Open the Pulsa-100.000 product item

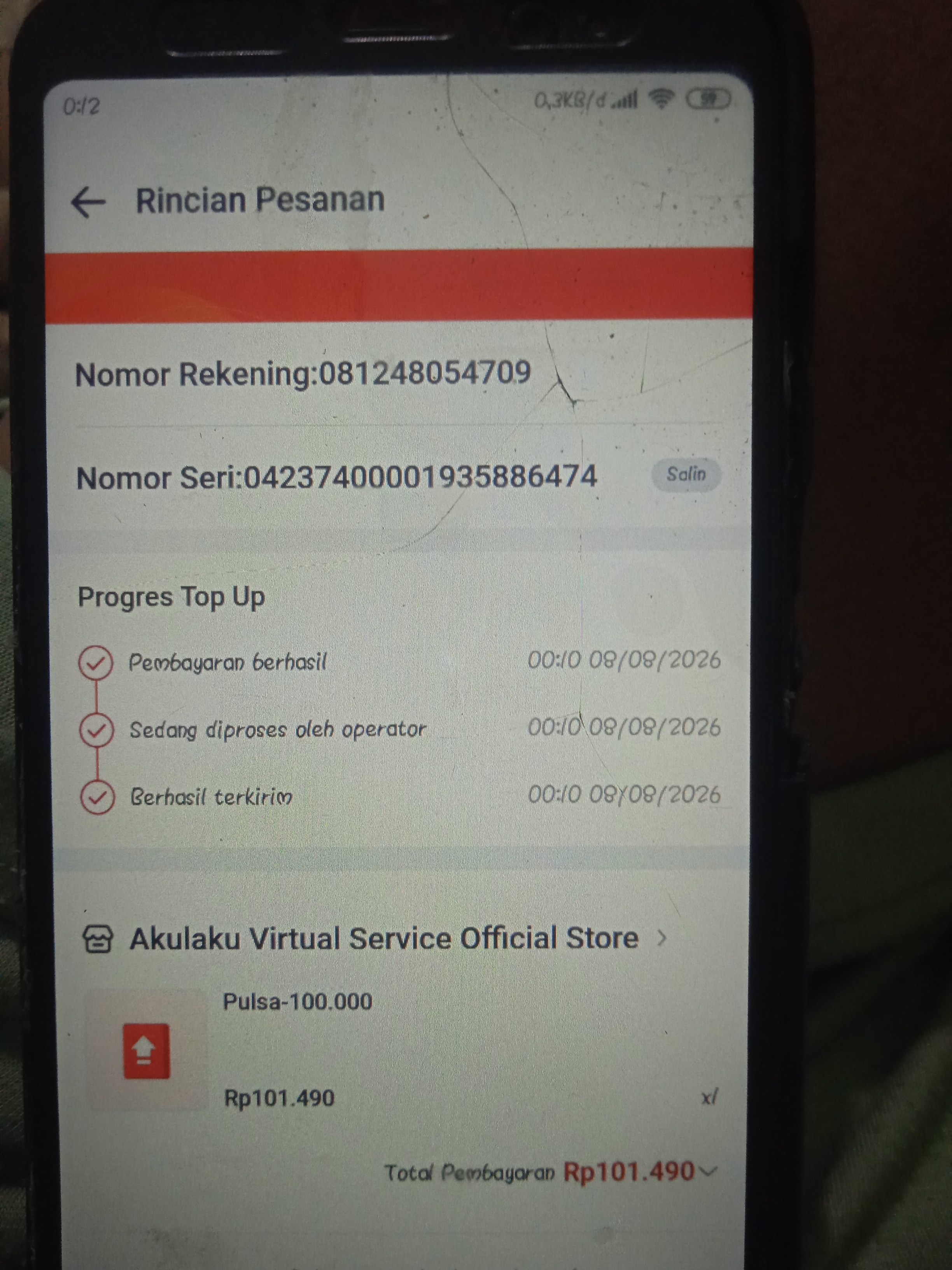(x=402, y=1050)
